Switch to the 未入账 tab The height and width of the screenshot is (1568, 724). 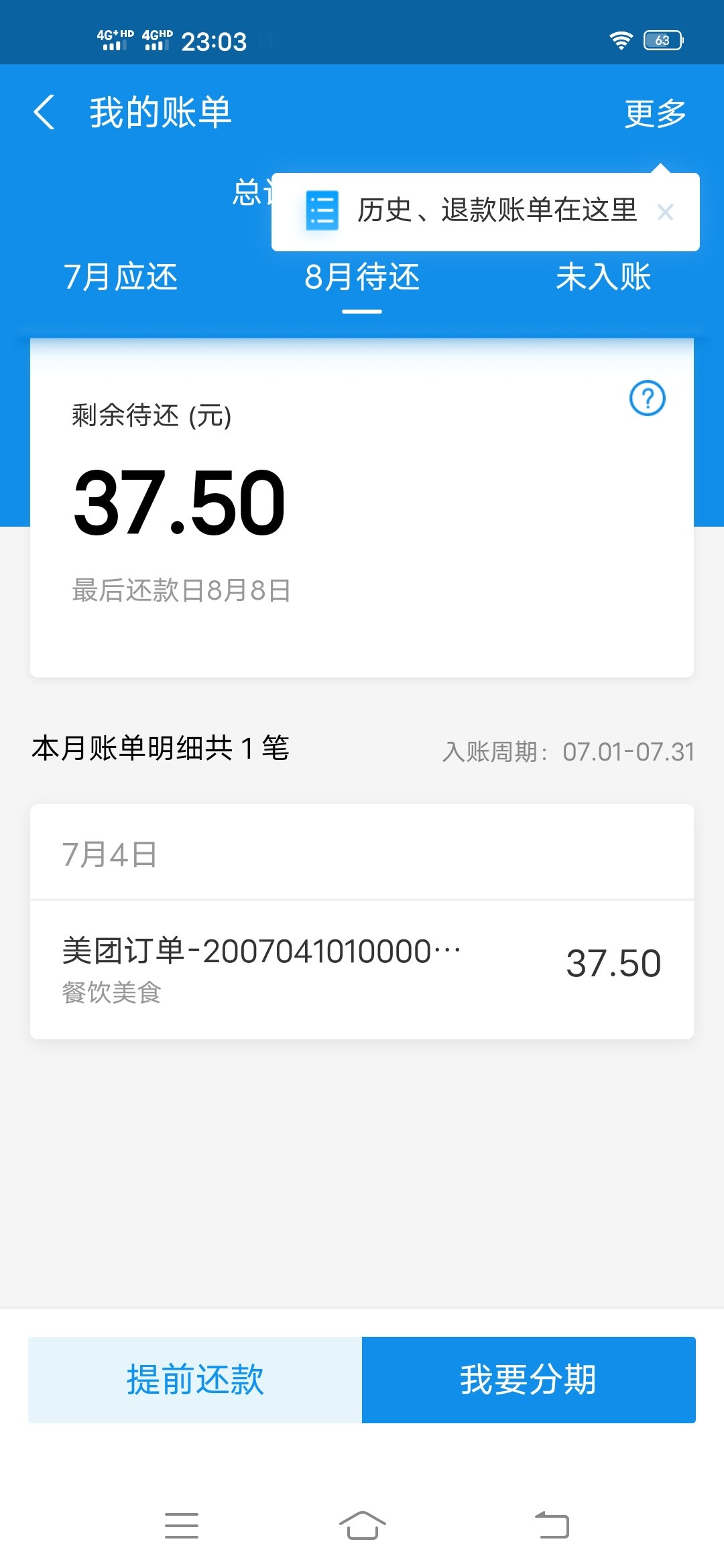[603, 277]
